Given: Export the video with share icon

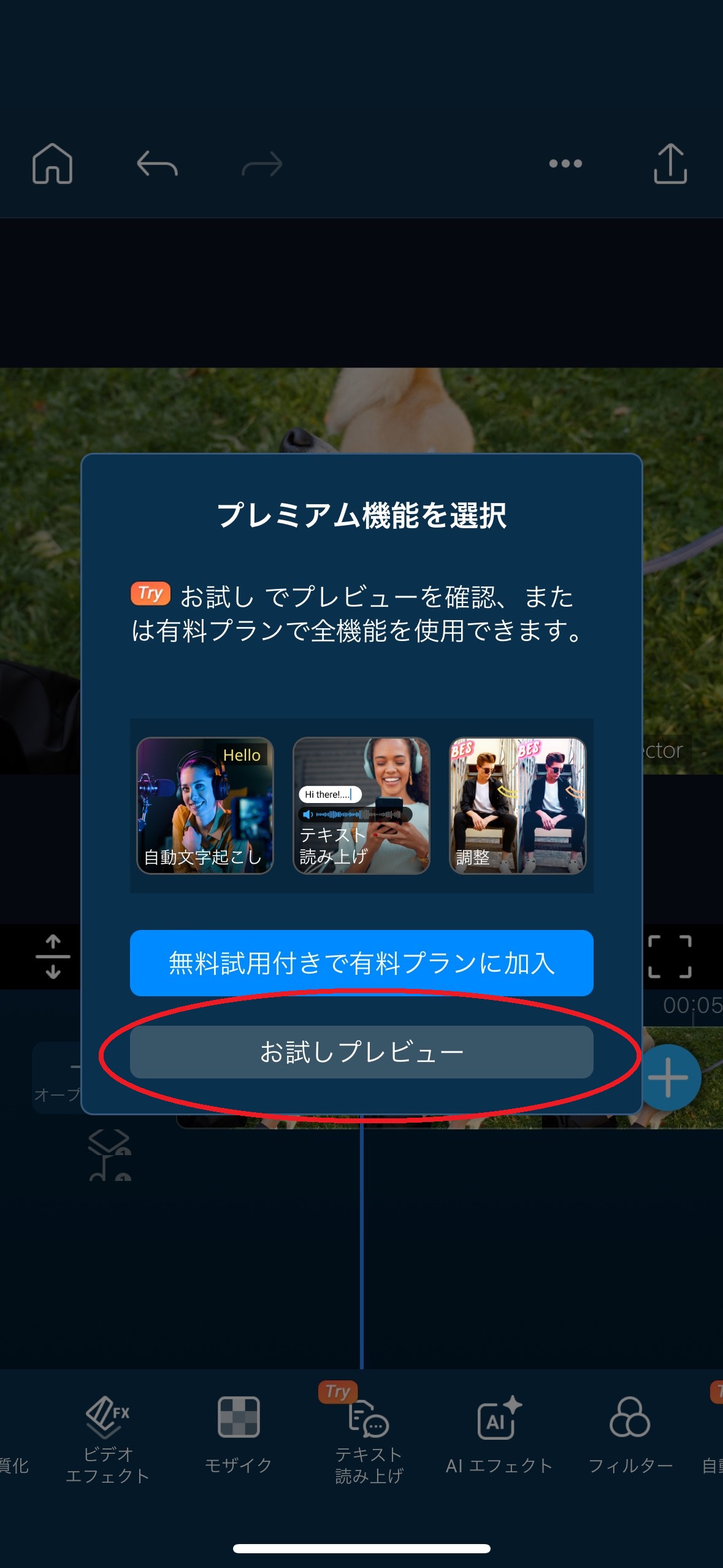Looking at the screenshot, I should click(670, 164).
